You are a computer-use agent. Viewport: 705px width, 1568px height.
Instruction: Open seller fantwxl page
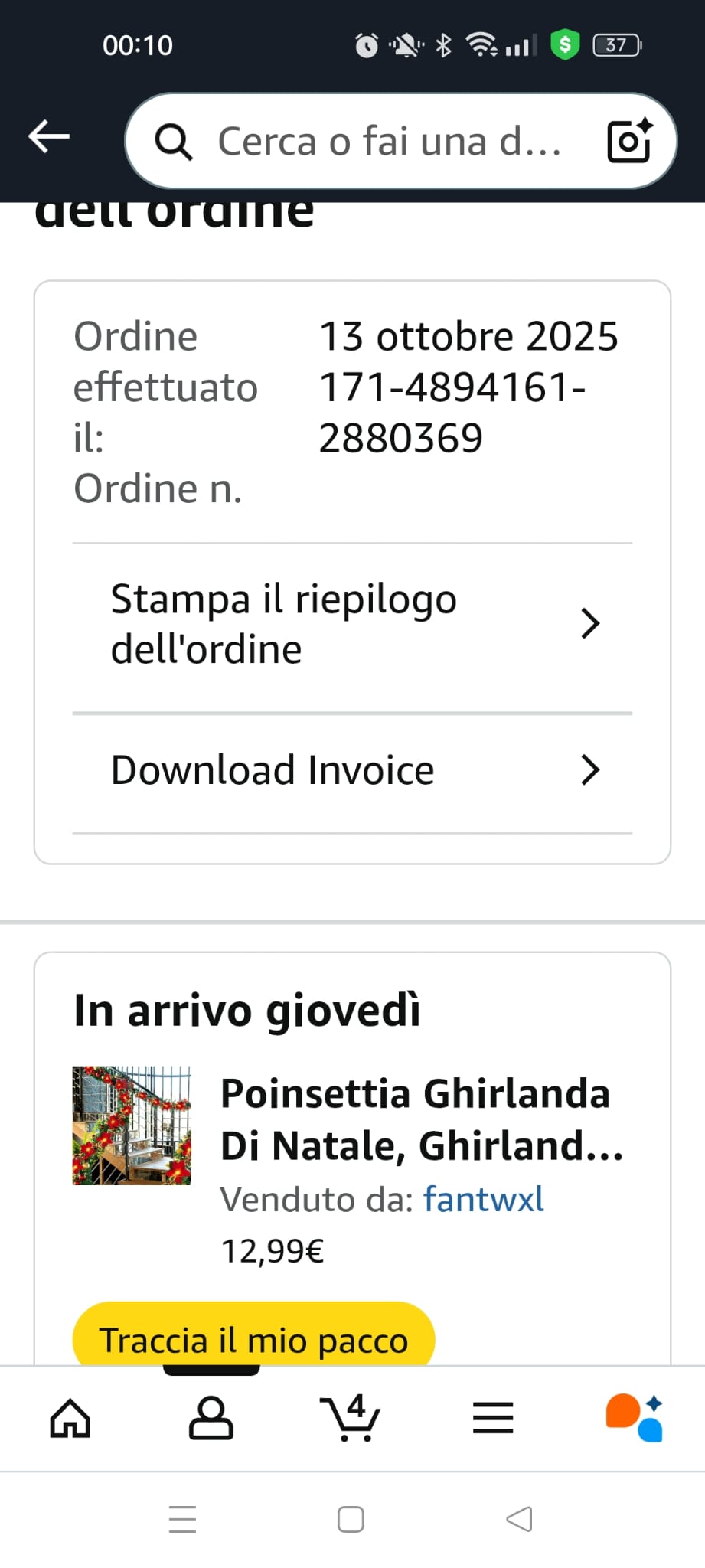click(484, 1199)
